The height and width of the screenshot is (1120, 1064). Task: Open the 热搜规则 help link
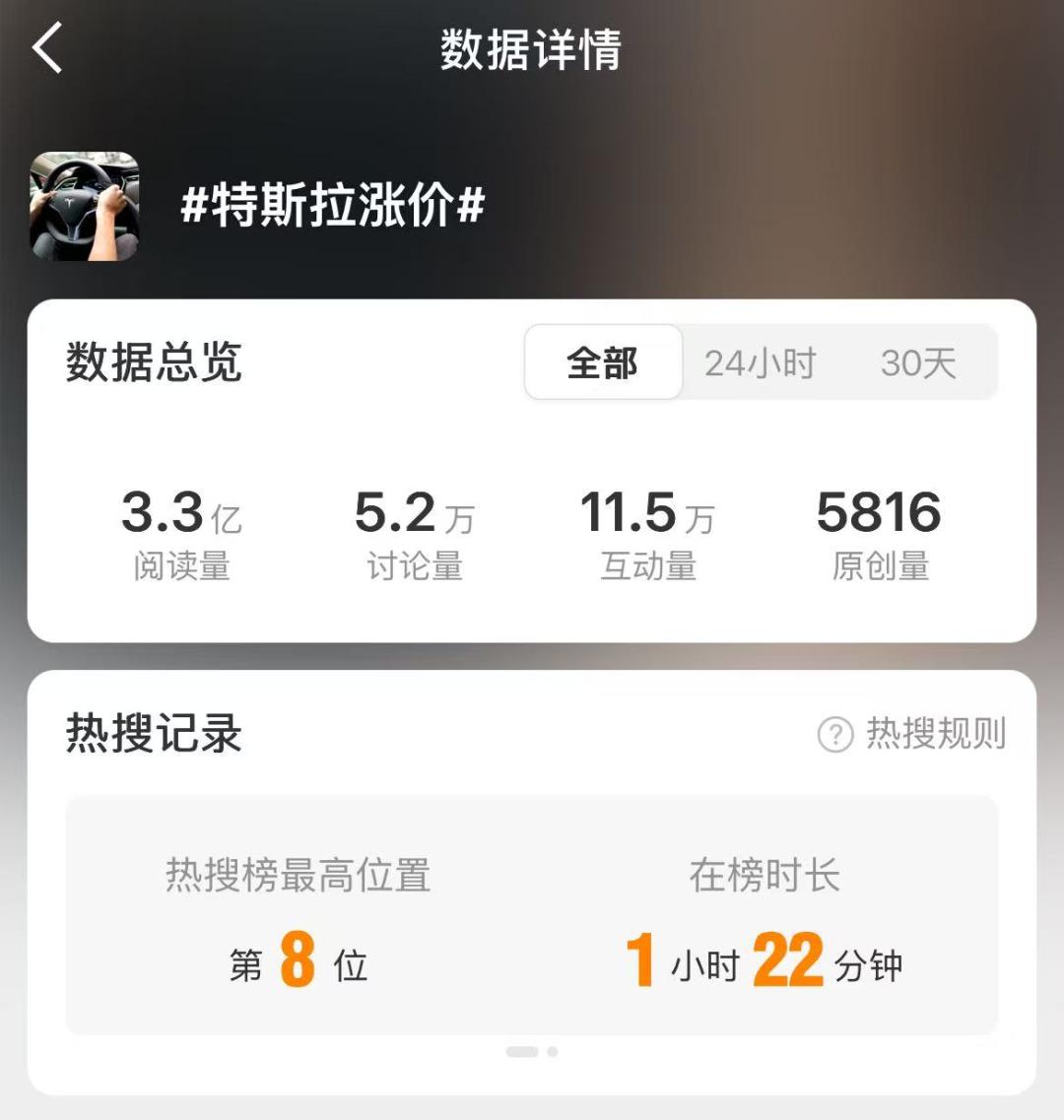[912, 734]
